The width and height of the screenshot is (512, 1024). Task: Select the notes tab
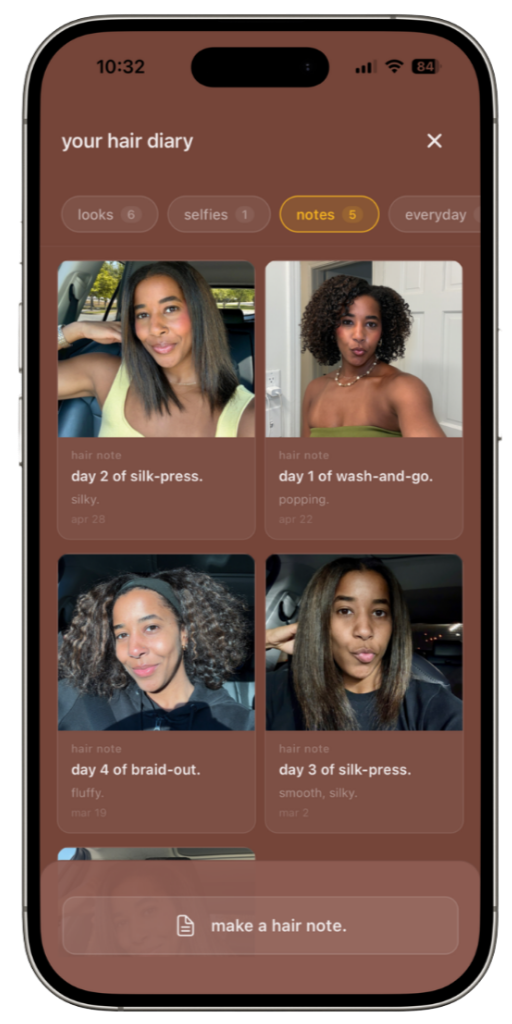coord(329,214)
